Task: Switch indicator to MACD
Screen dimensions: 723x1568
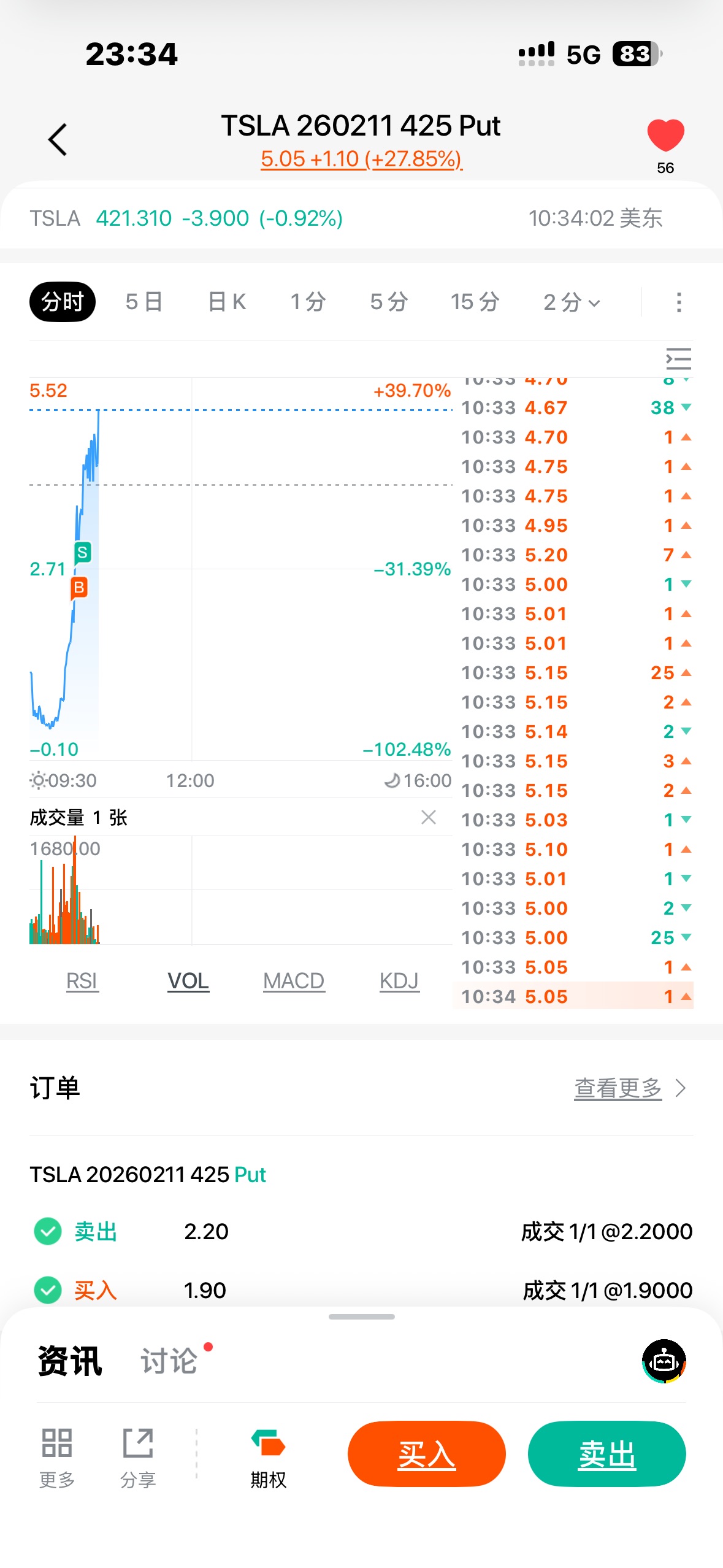Action: [294, 981]
